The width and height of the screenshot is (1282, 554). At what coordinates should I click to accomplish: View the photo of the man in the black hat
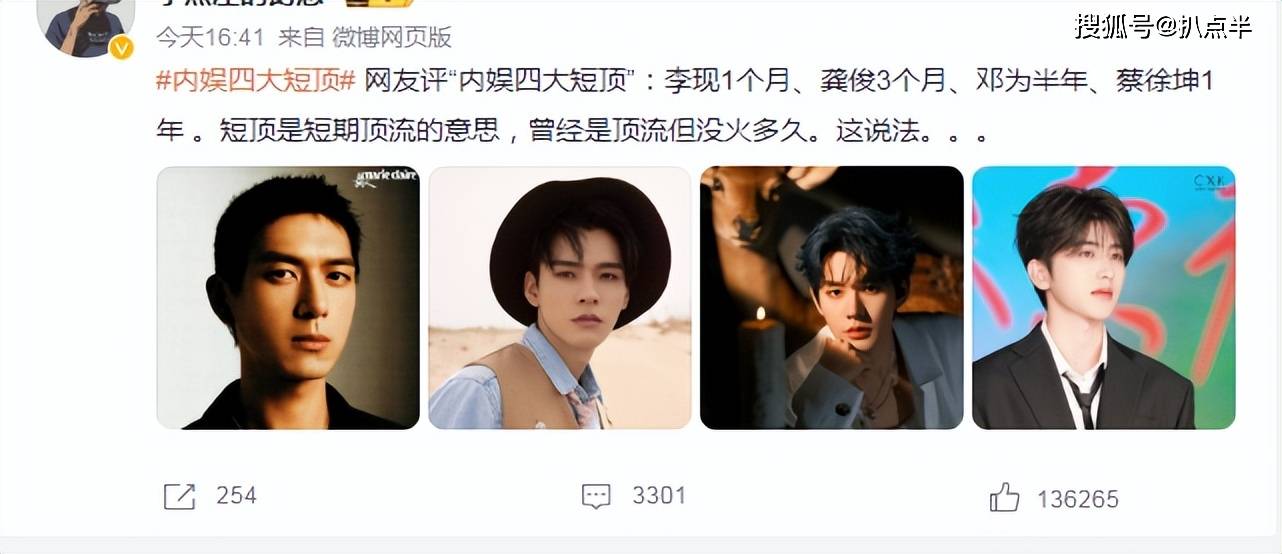560,298
